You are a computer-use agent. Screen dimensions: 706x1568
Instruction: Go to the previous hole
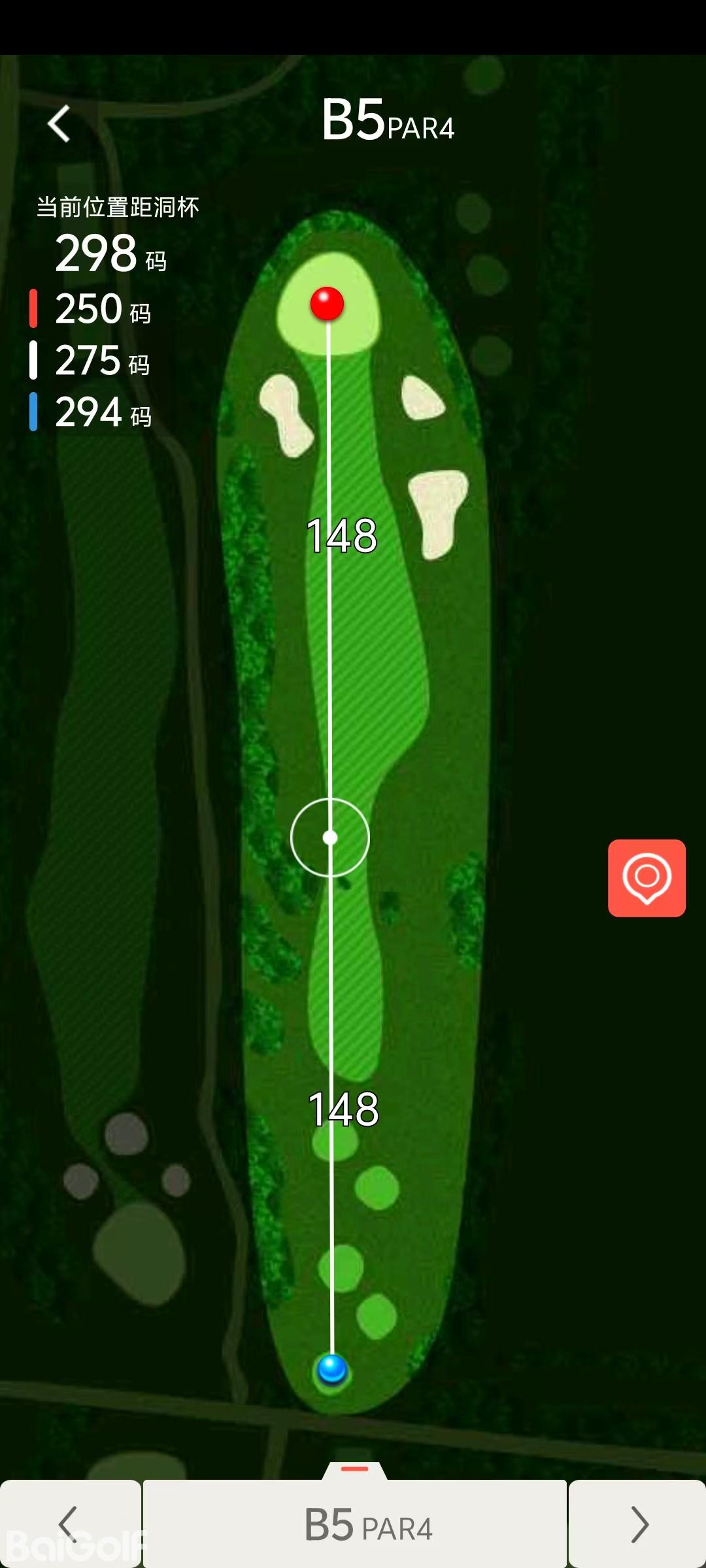[69, 1524]
